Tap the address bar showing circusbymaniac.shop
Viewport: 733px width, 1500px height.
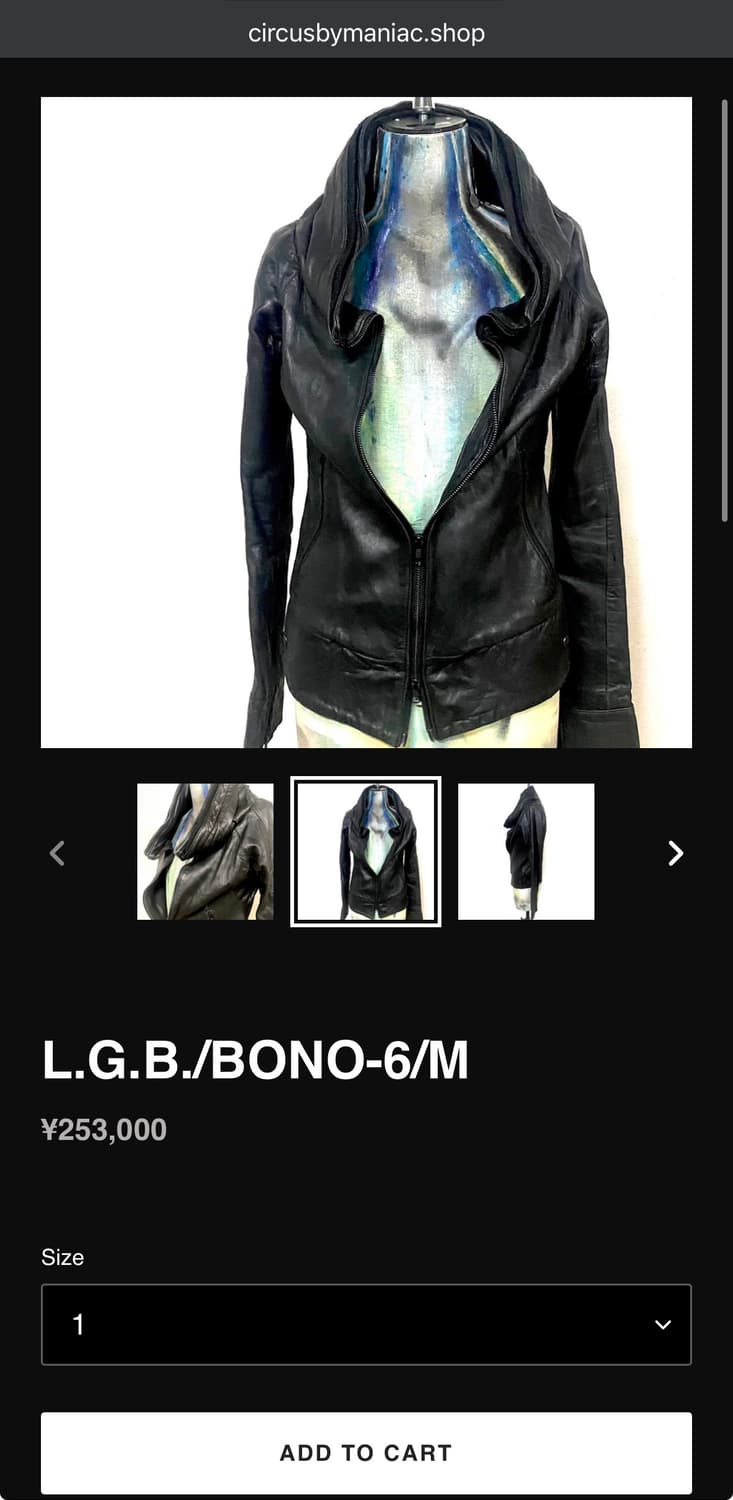coord(366,31)
